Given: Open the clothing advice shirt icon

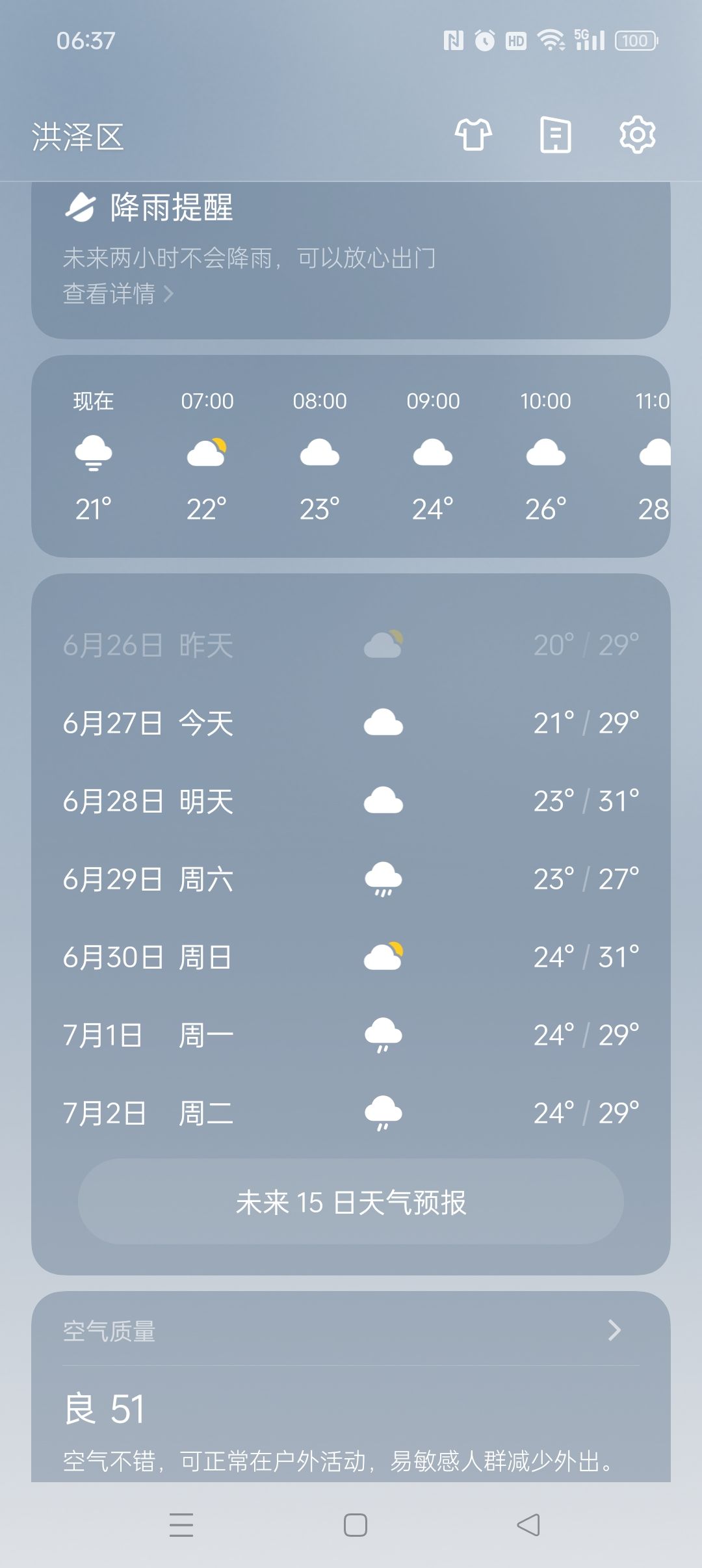Looking at the screenshot, I should point(473,135).
